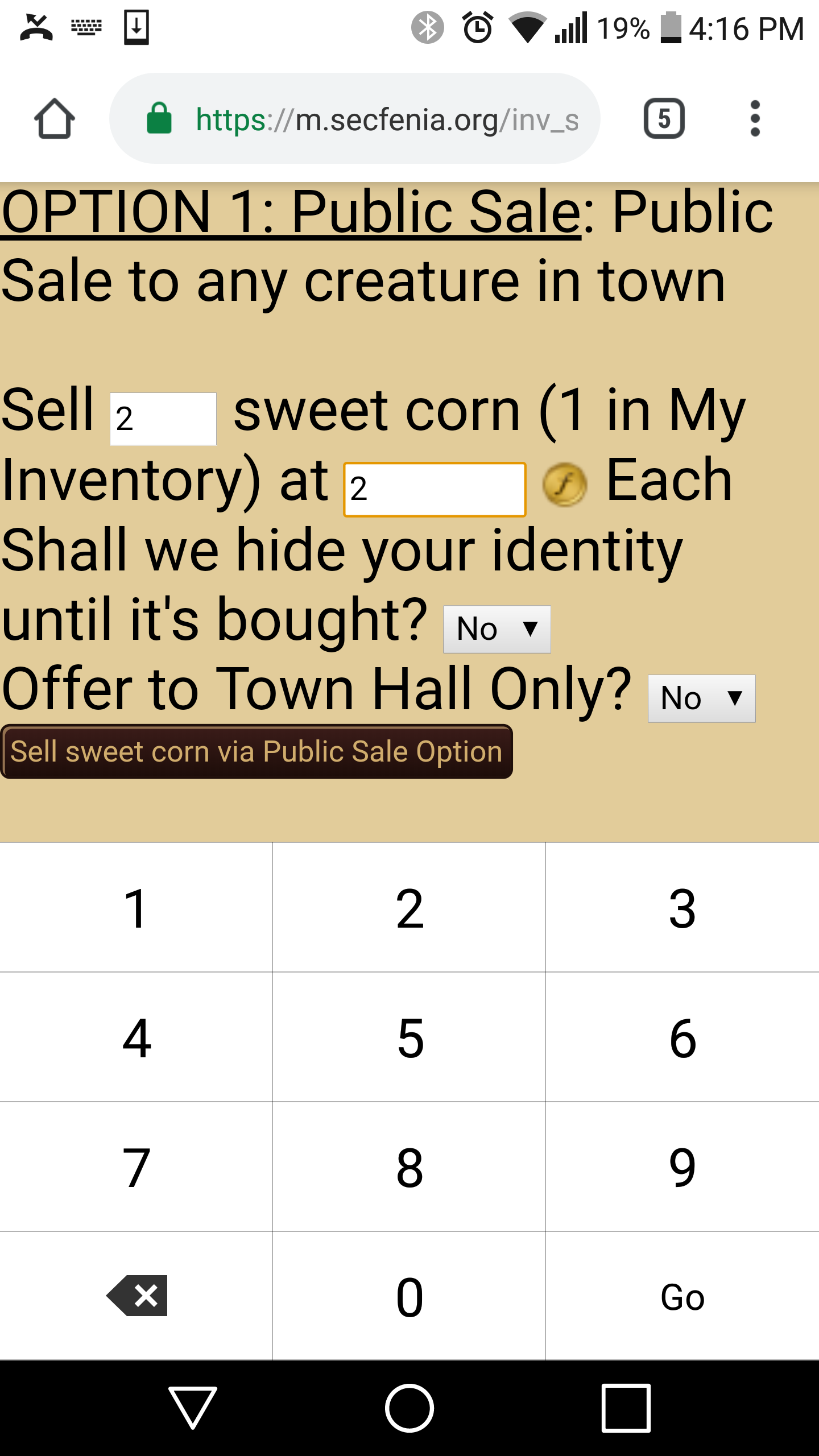819x1456 pixels.
Task: Expand the hide your identity dropdown
Action: coord(497,629)
